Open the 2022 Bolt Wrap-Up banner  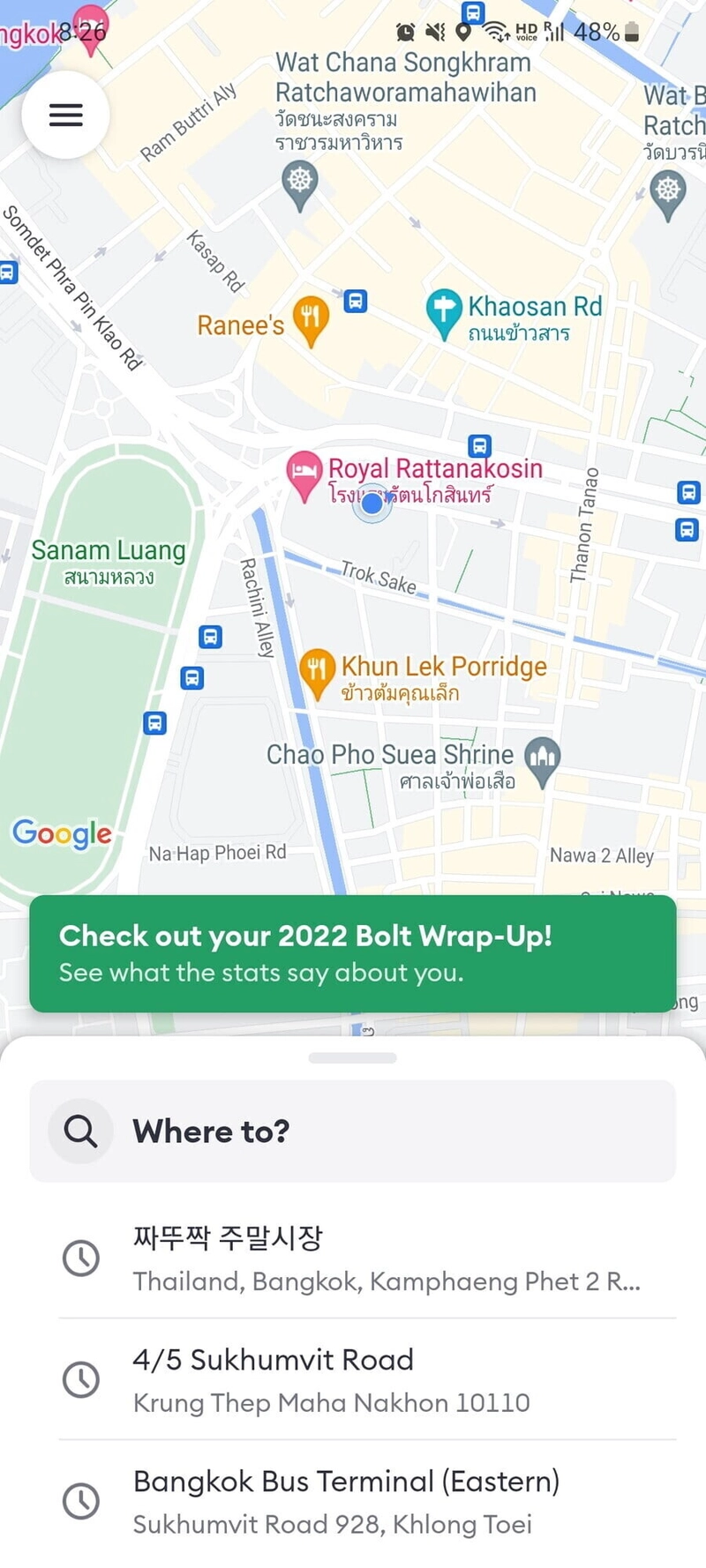(353, 953)
